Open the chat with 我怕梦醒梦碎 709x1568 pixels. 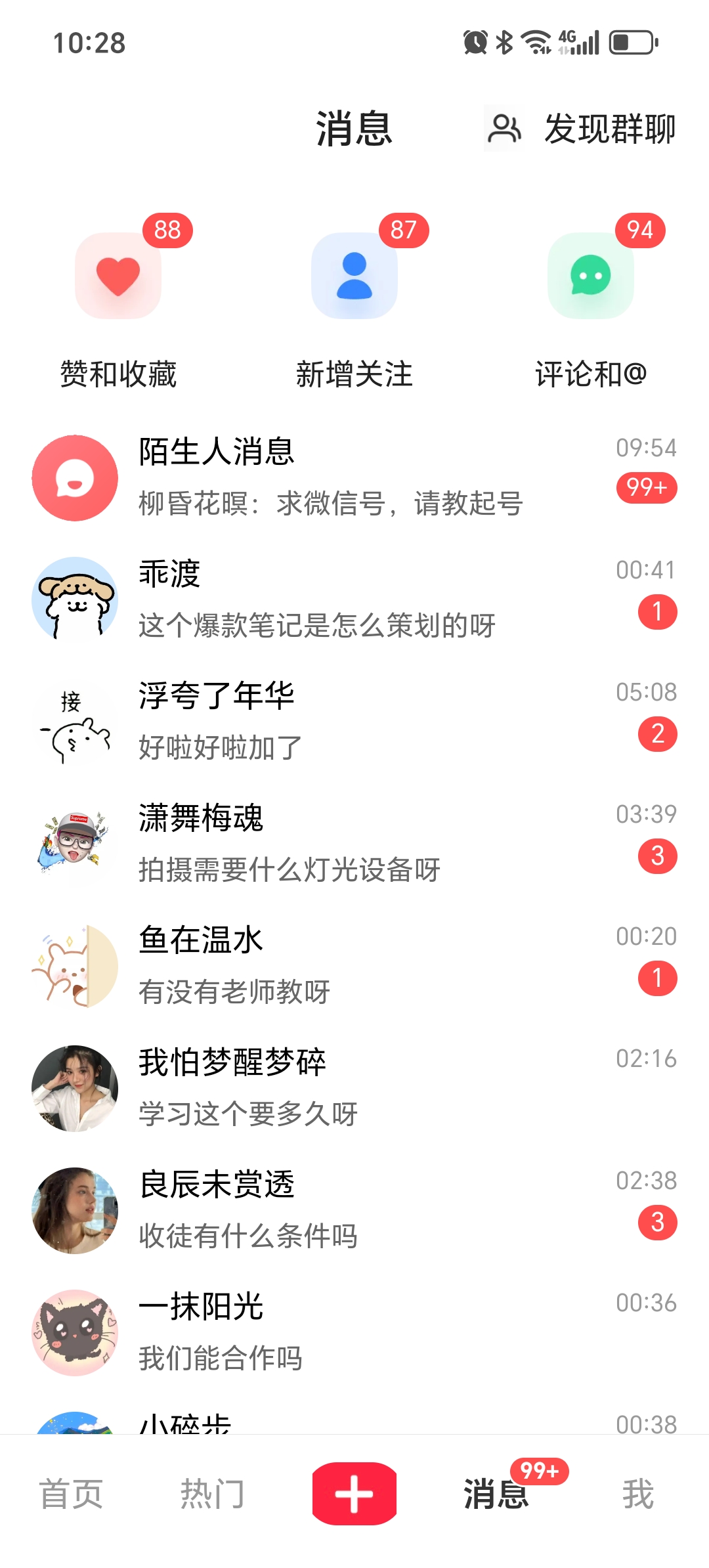[354, 1088]
